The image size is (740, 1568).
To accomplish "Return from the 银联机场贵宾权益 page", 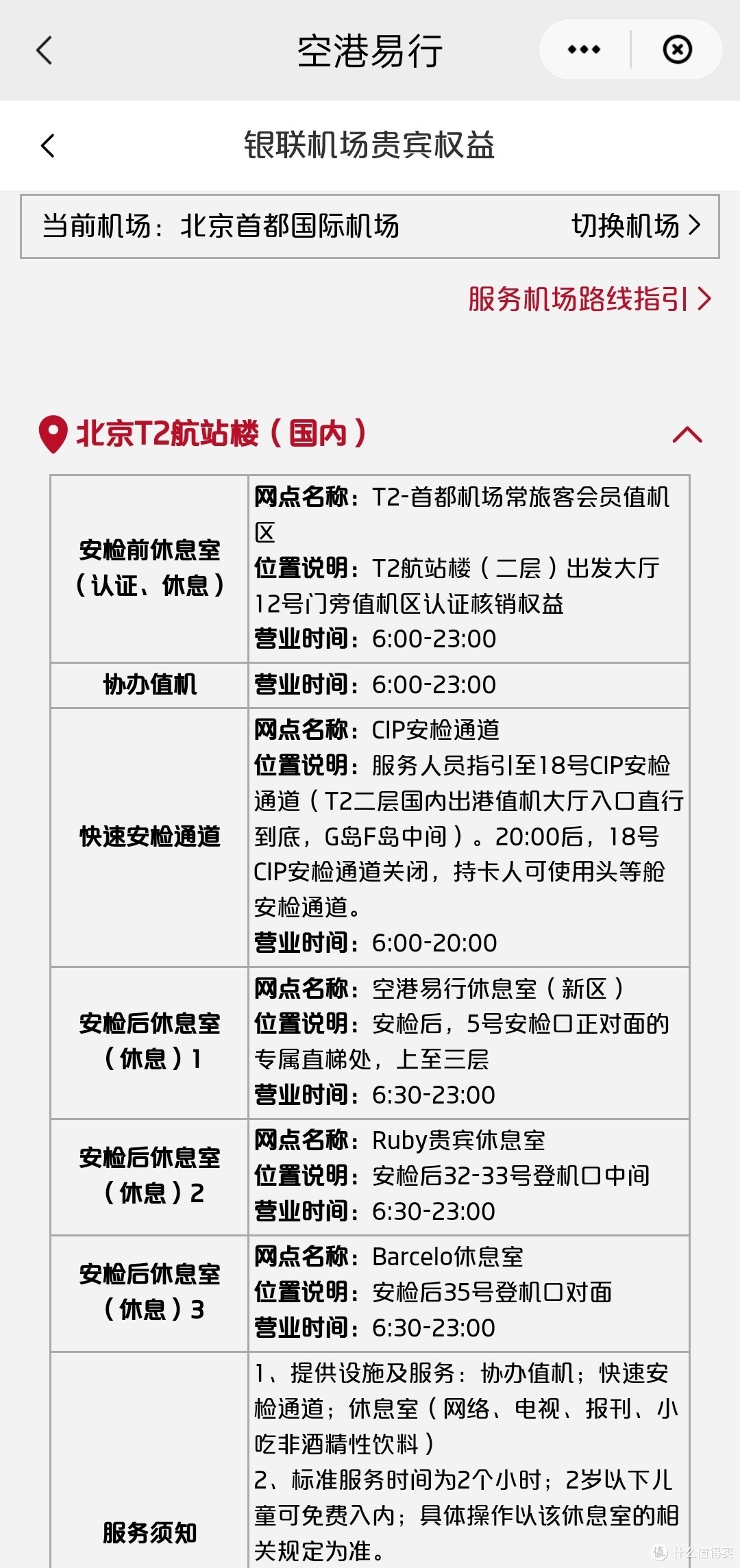I will 48,145.
